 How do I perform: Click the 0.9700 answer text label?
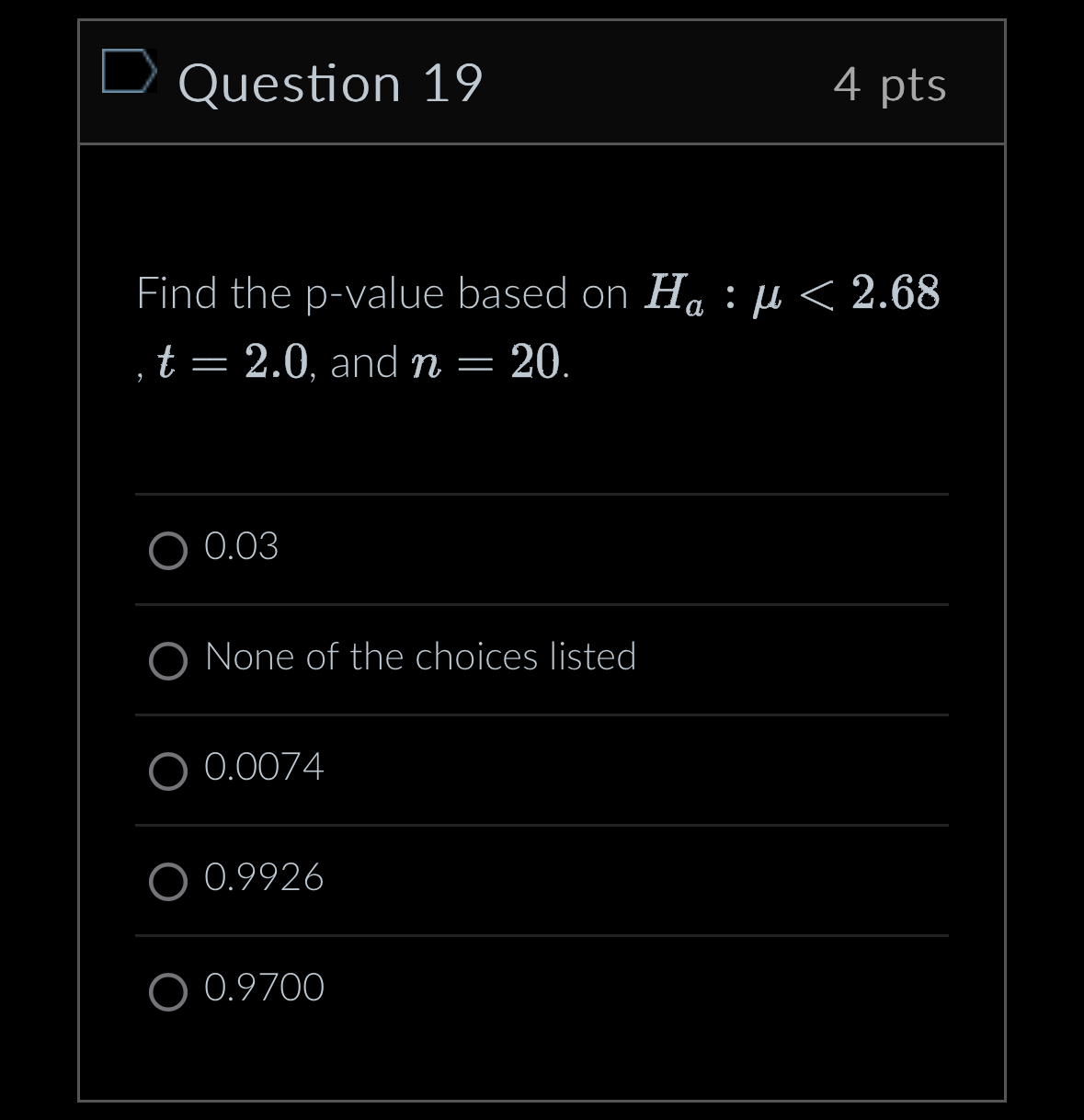tap(264, 988)
